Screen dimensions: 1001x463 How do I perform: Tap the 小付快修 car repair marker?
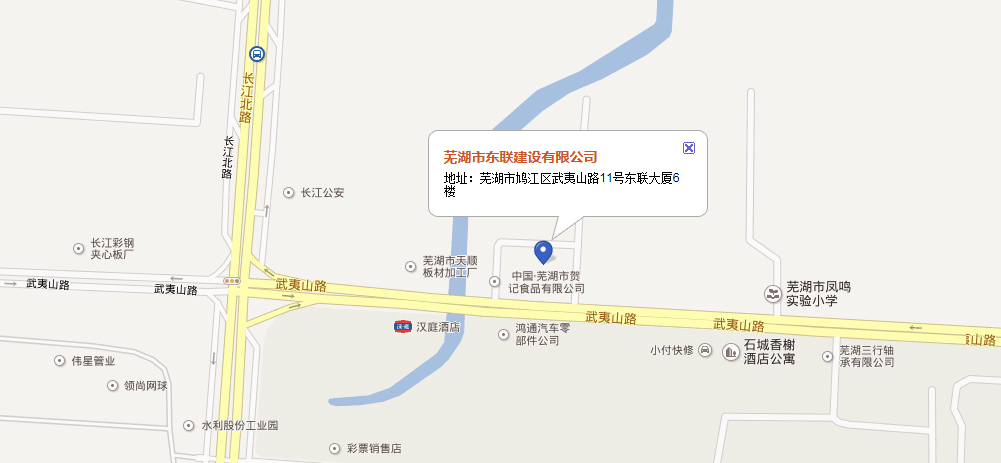(705, 350)
